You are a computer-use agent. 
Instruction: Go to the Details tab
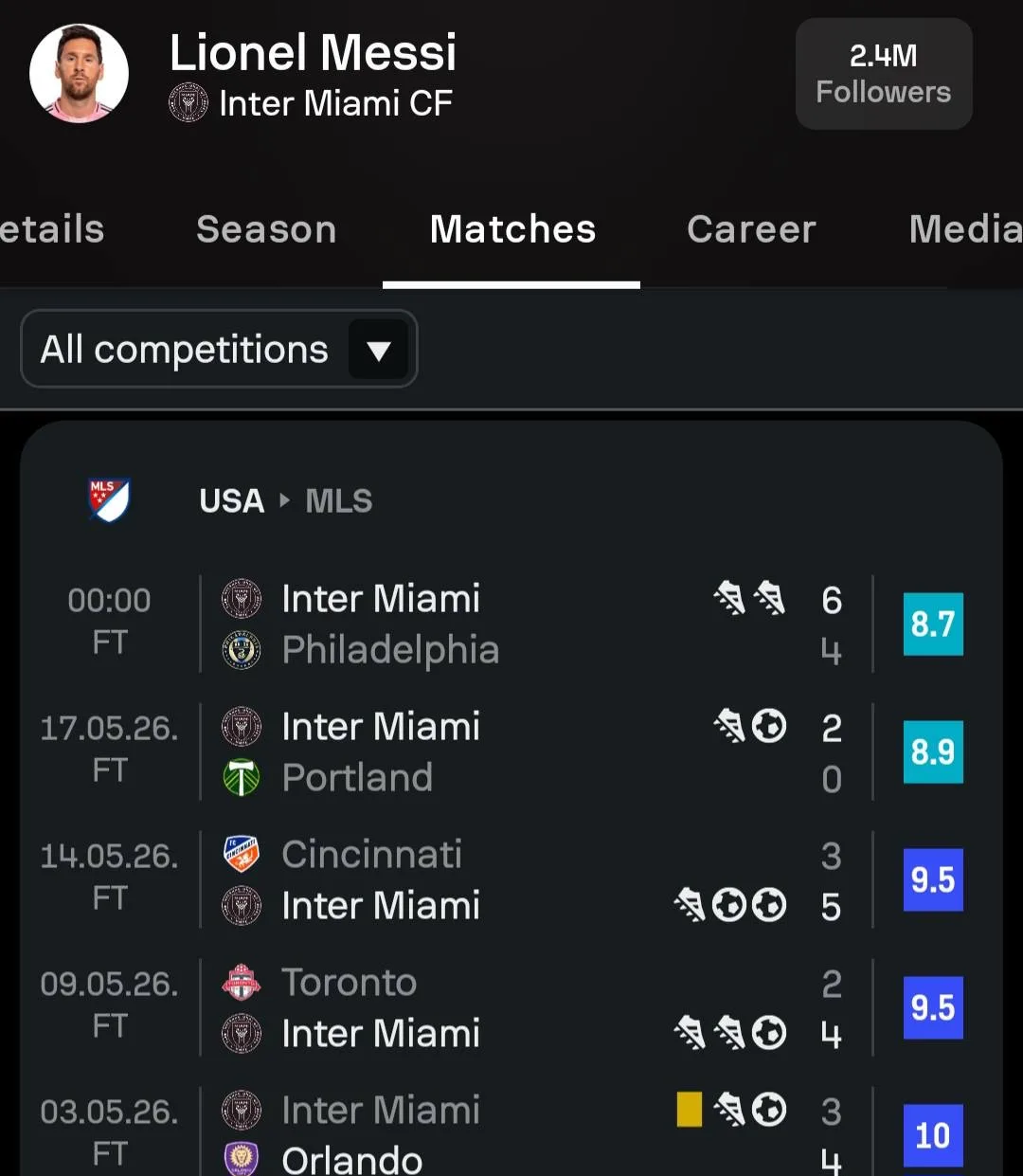coord(51,229)
